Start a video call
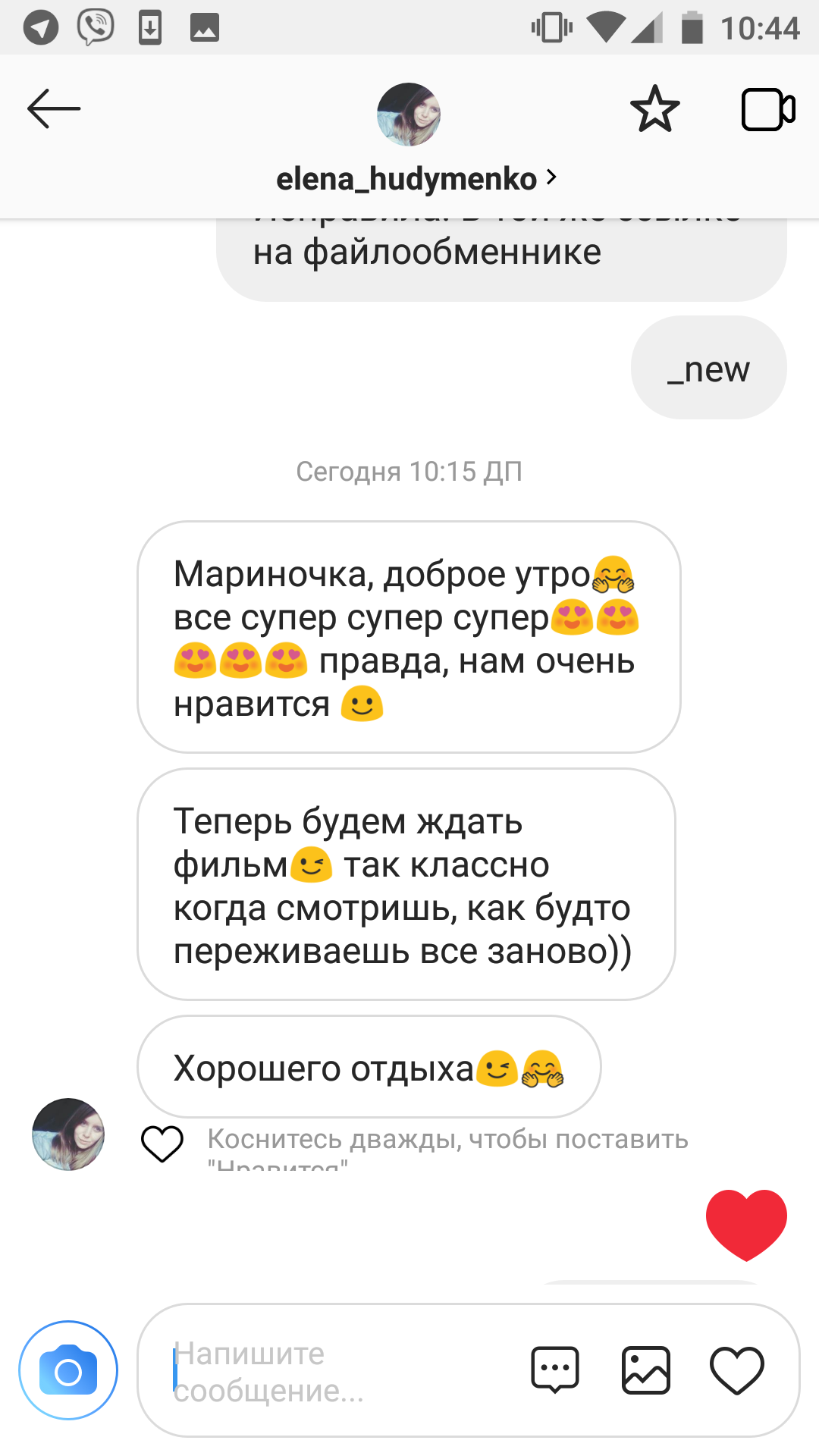Screen dimensions: 819x1456 point(767,110)
